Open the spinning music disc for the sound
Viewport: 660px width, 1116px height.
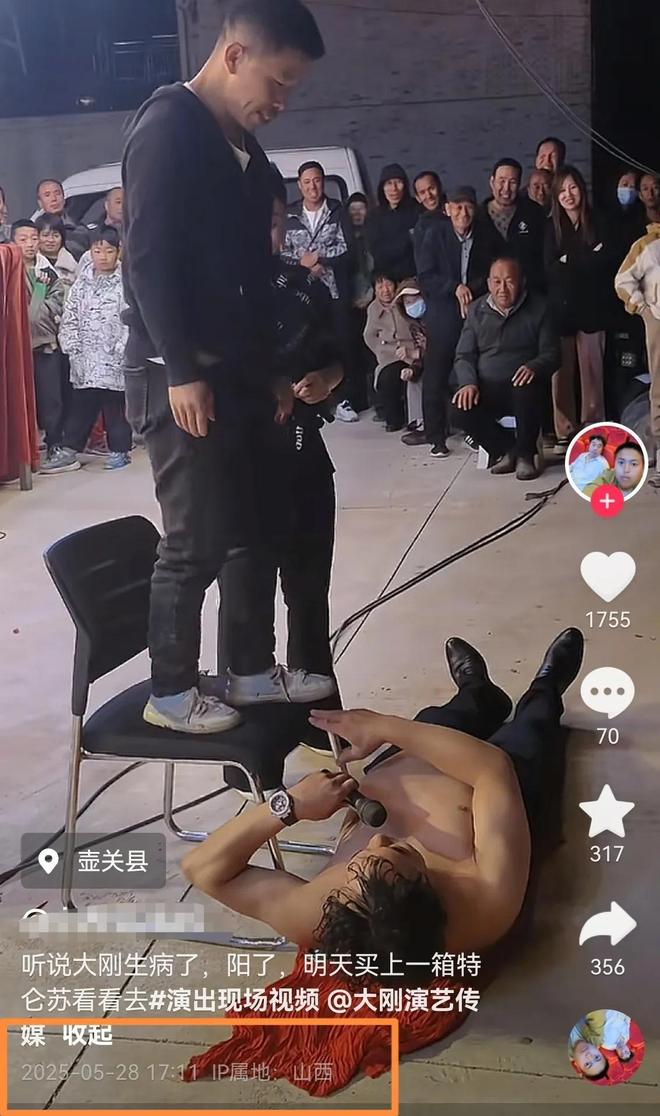(606, 1047)
